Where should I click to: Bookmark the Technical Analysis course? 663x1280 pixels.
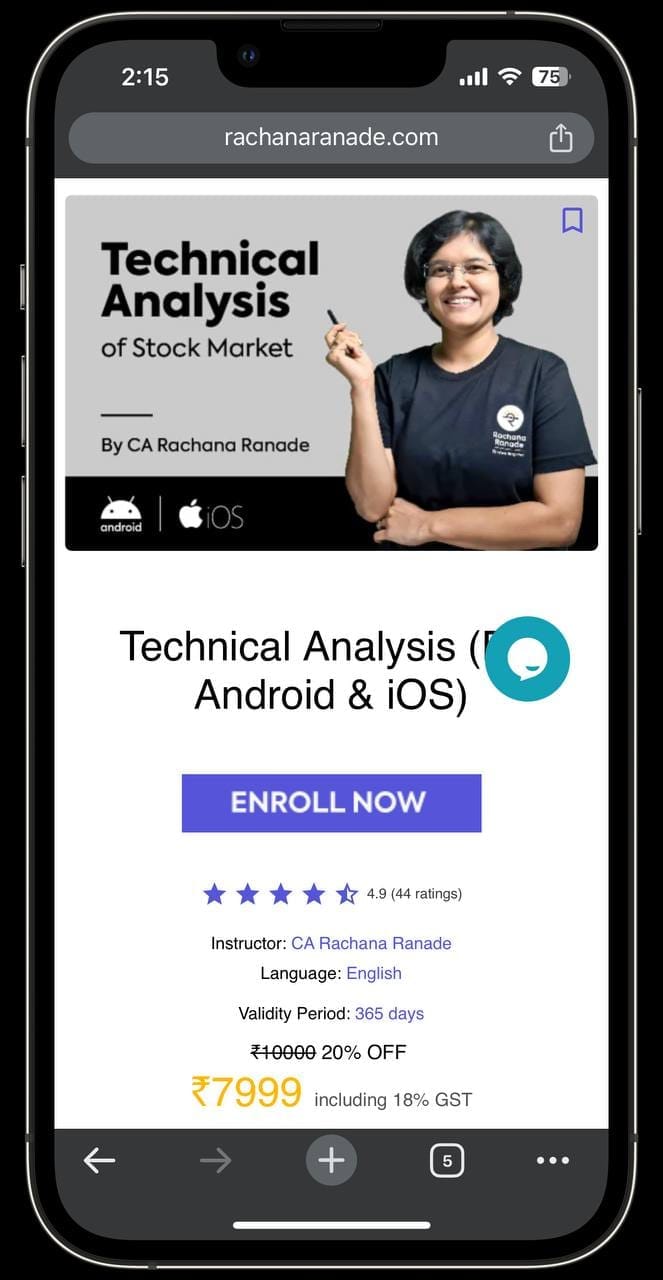572,220
